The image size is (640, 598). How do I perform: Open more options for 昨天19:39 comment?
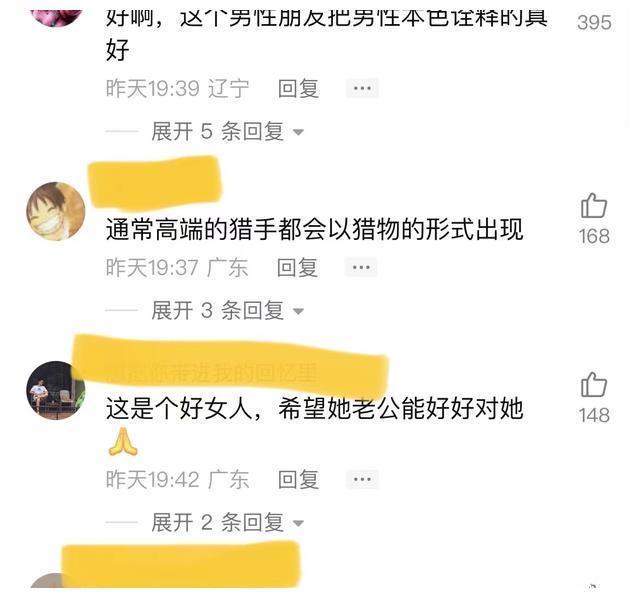tap(362, 89)
